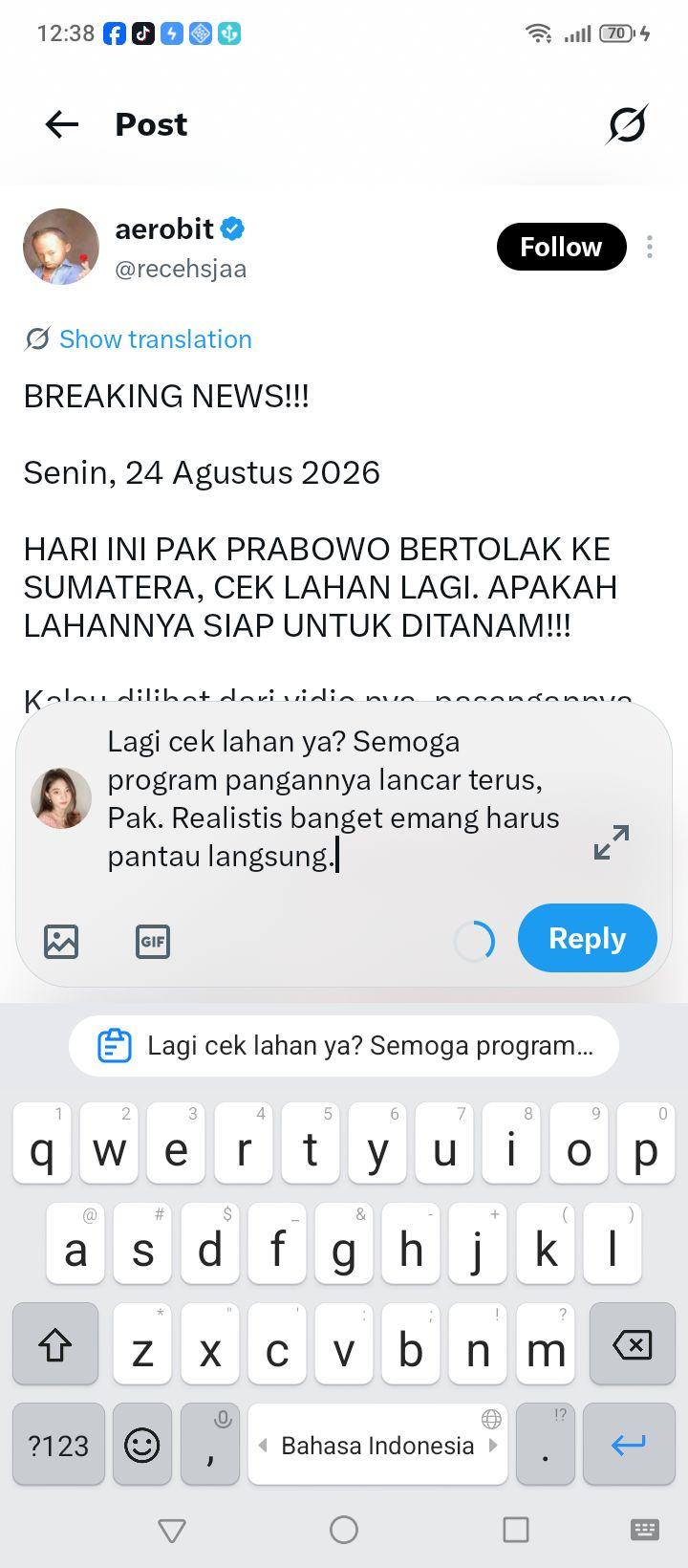This screenshot has width=688, height=1568.
Task: Attach an image to the reply
Action: [x=61, y=942]
